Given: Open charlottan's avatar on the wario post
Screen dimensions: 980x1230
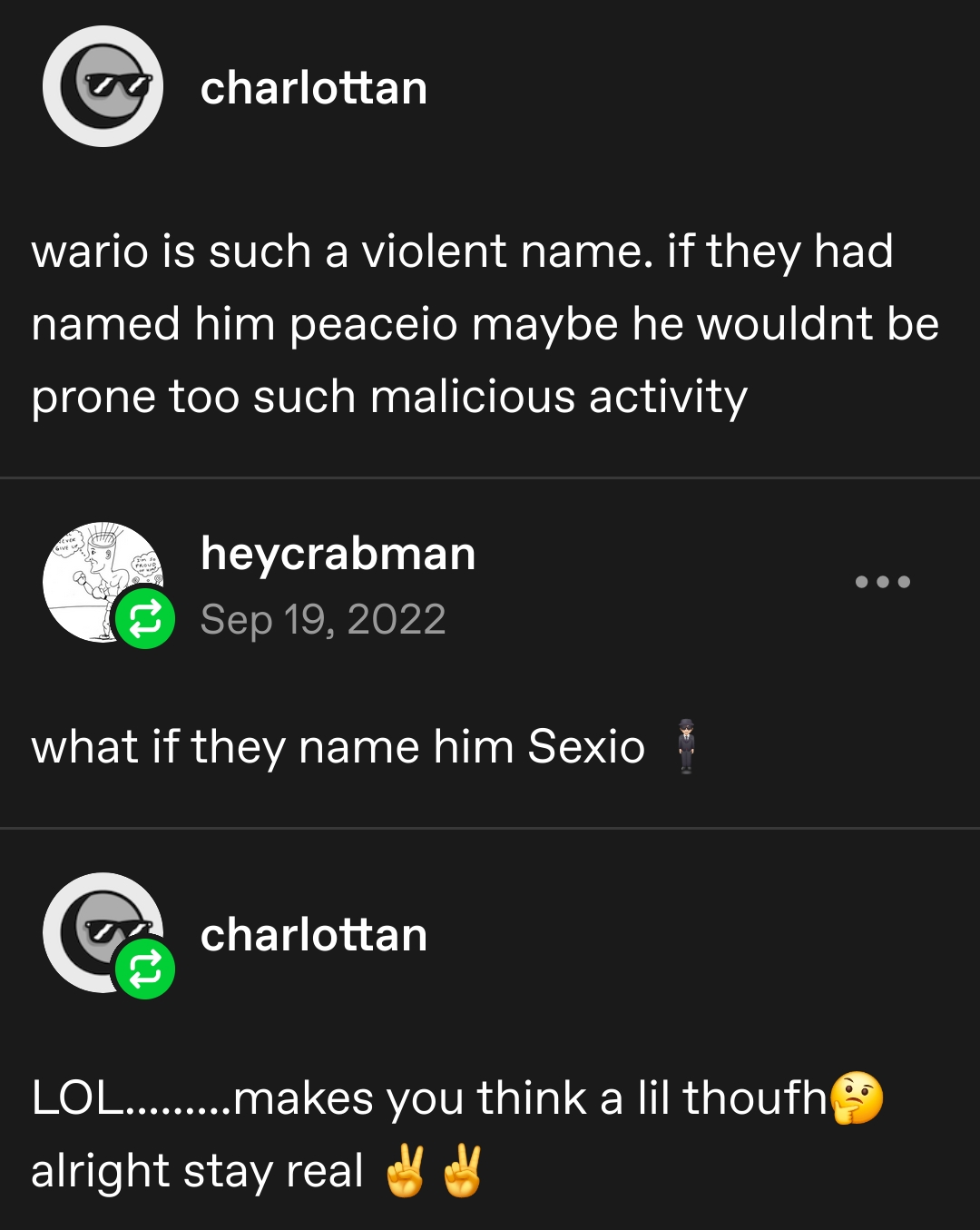Looking at the screenshot, I should (103, 87).
